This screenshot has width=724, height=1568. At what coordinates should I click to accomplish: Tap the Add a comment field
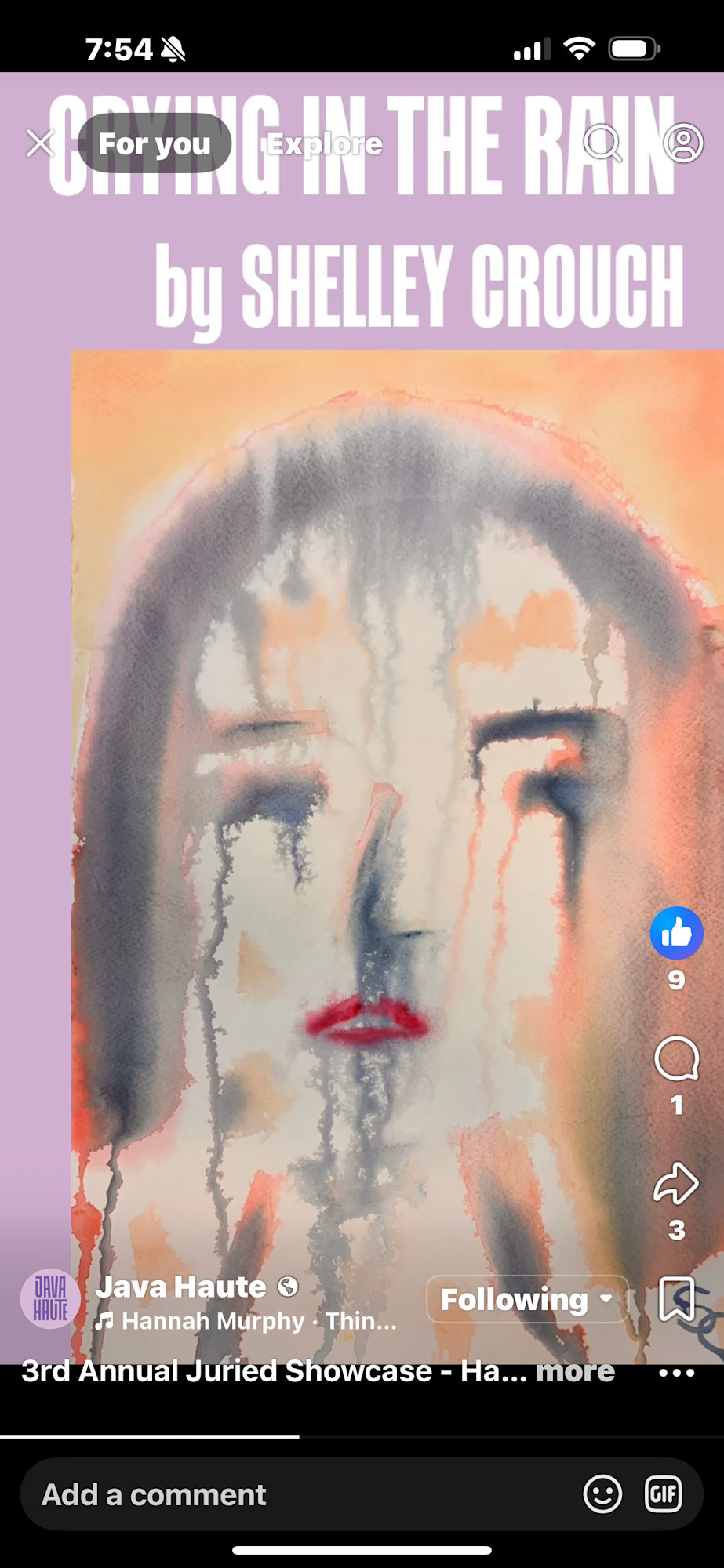pos(298,1494)
